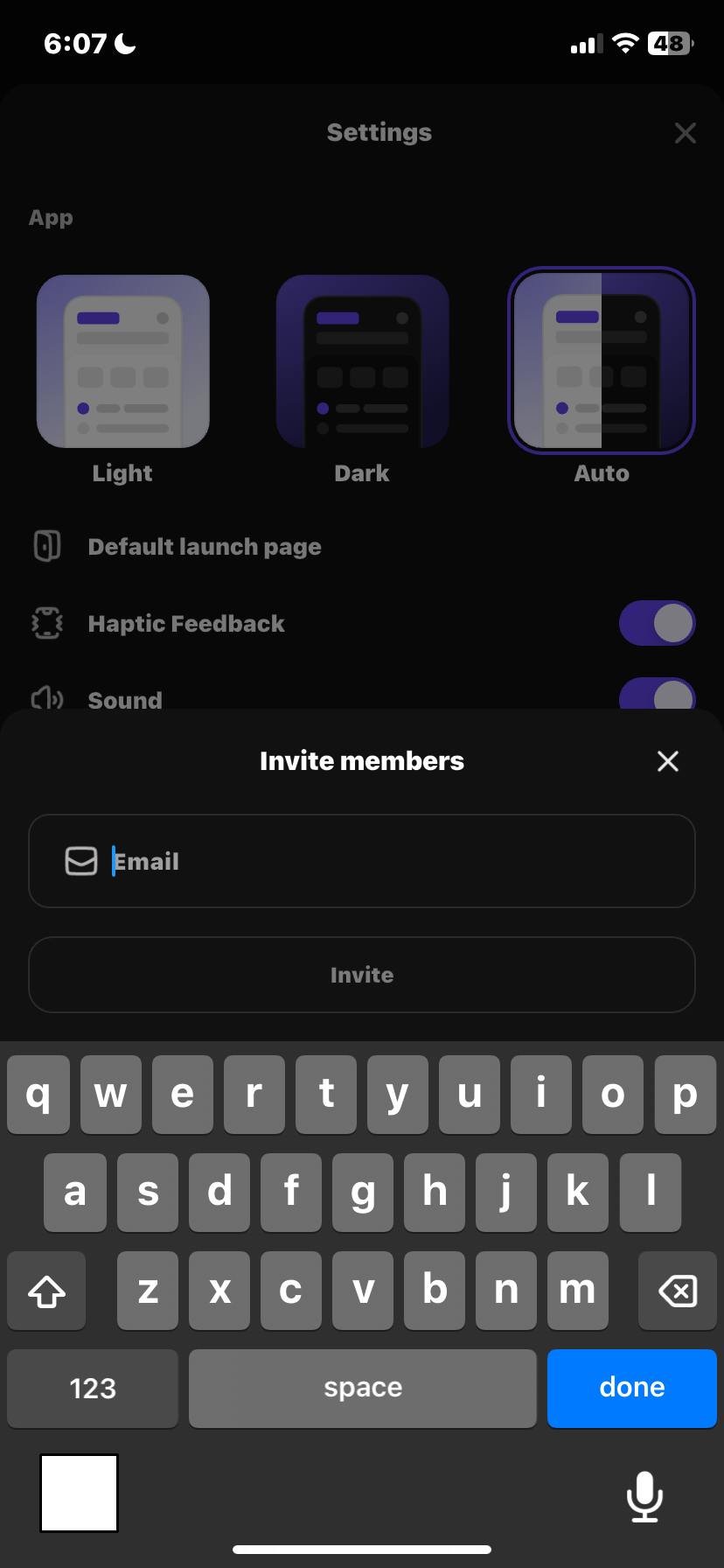
Task: Click the Sound speaker icon
Action: pyautogui.click(x=47, y=699)
